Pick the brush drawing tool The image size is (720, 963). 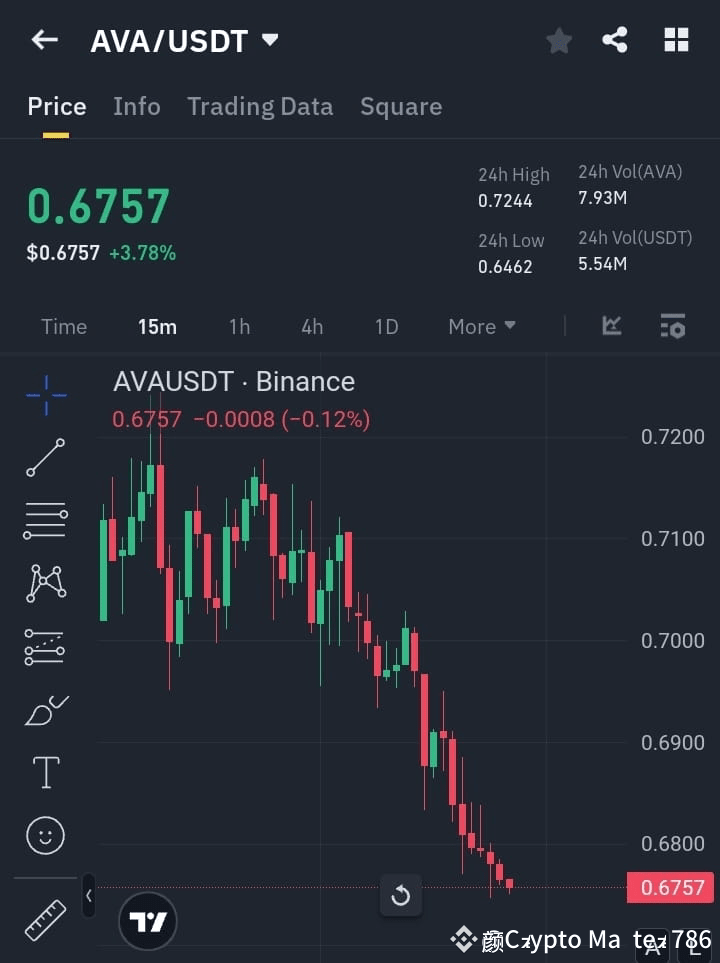(44, 709)
